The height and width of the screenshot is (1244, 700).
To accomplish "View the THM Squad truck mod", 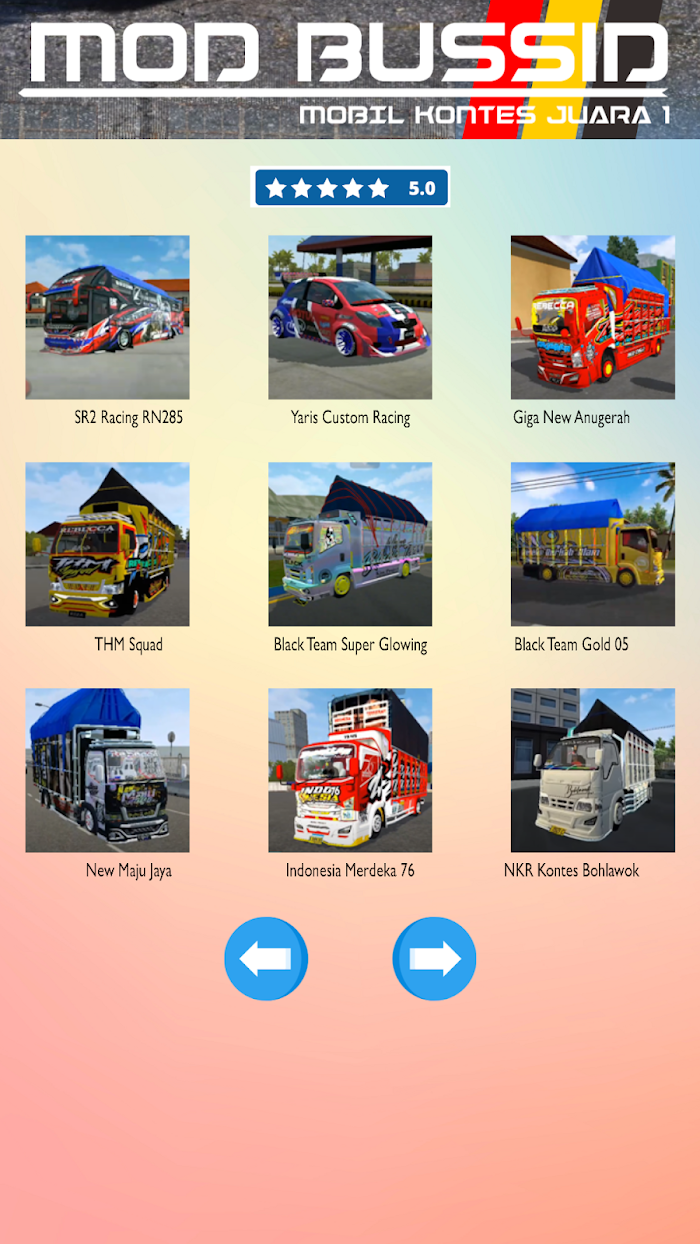I will 107,544.
